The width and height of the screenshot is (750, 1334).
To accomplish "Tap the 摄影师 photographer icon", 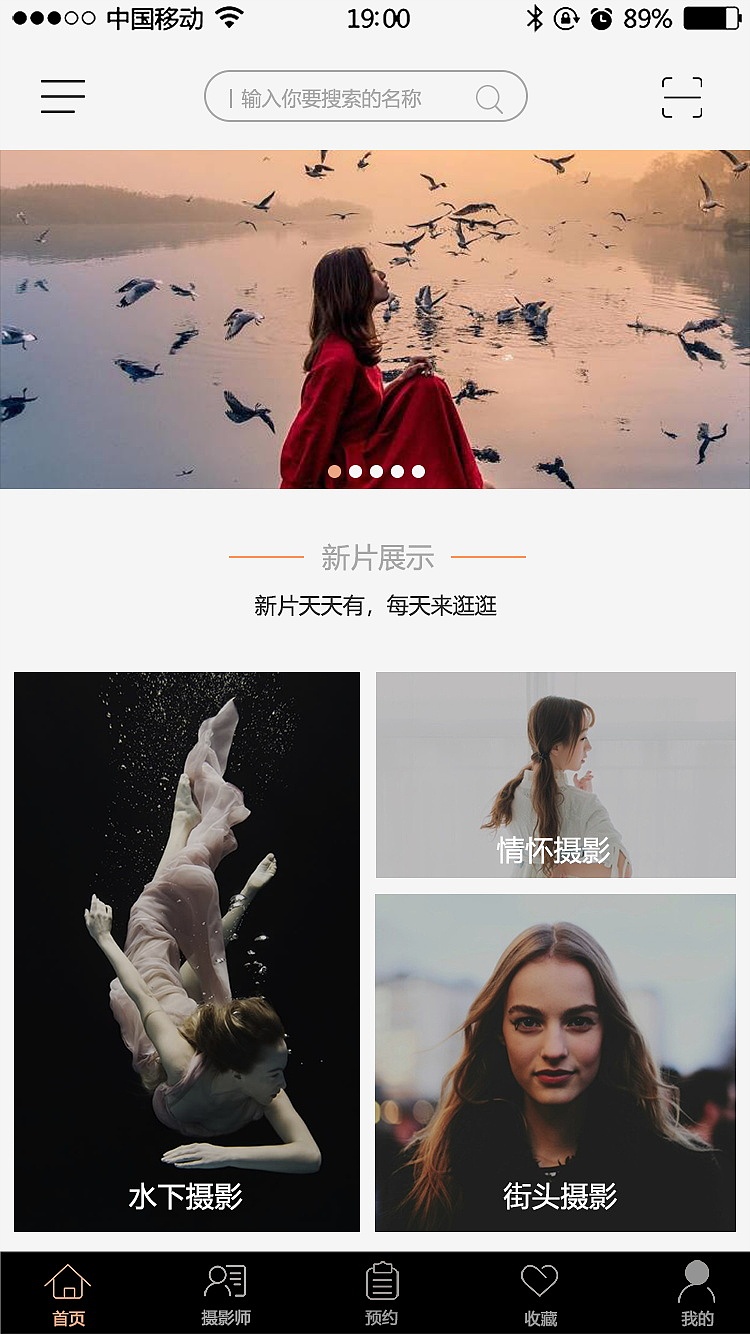I will click(224, 1280).
